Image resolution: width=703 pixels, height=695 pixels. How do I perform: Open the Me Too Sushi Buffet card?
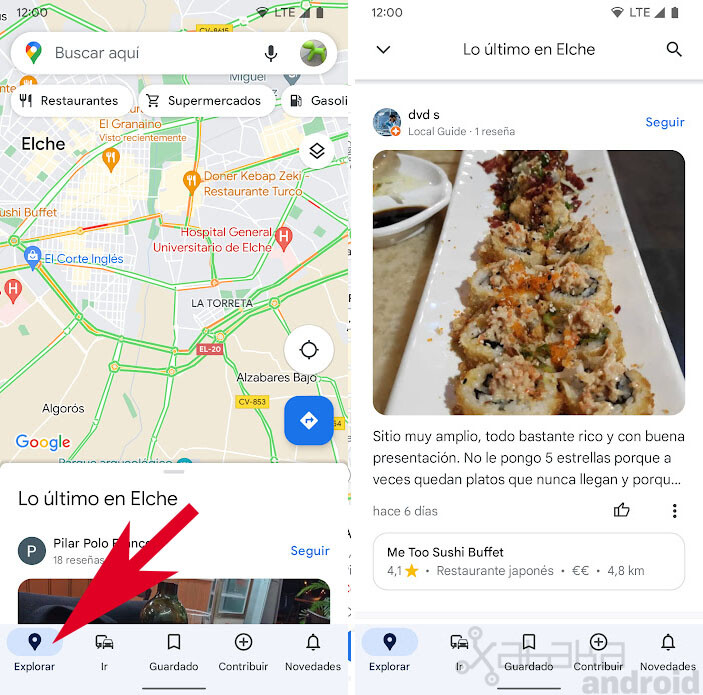[x=528, y=561]
